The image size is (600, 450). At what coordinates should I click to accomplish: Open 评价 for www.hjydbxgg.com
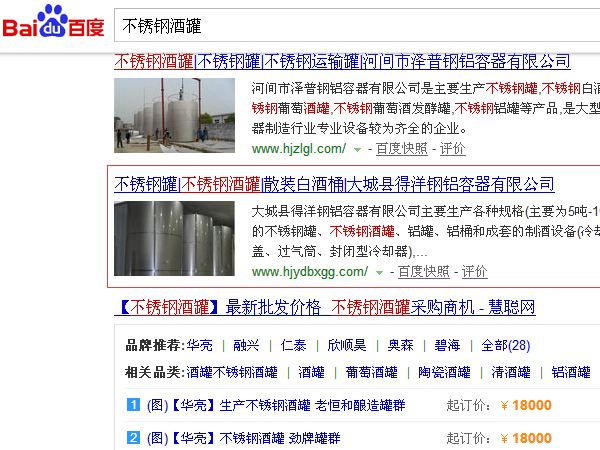coord(474,271)
